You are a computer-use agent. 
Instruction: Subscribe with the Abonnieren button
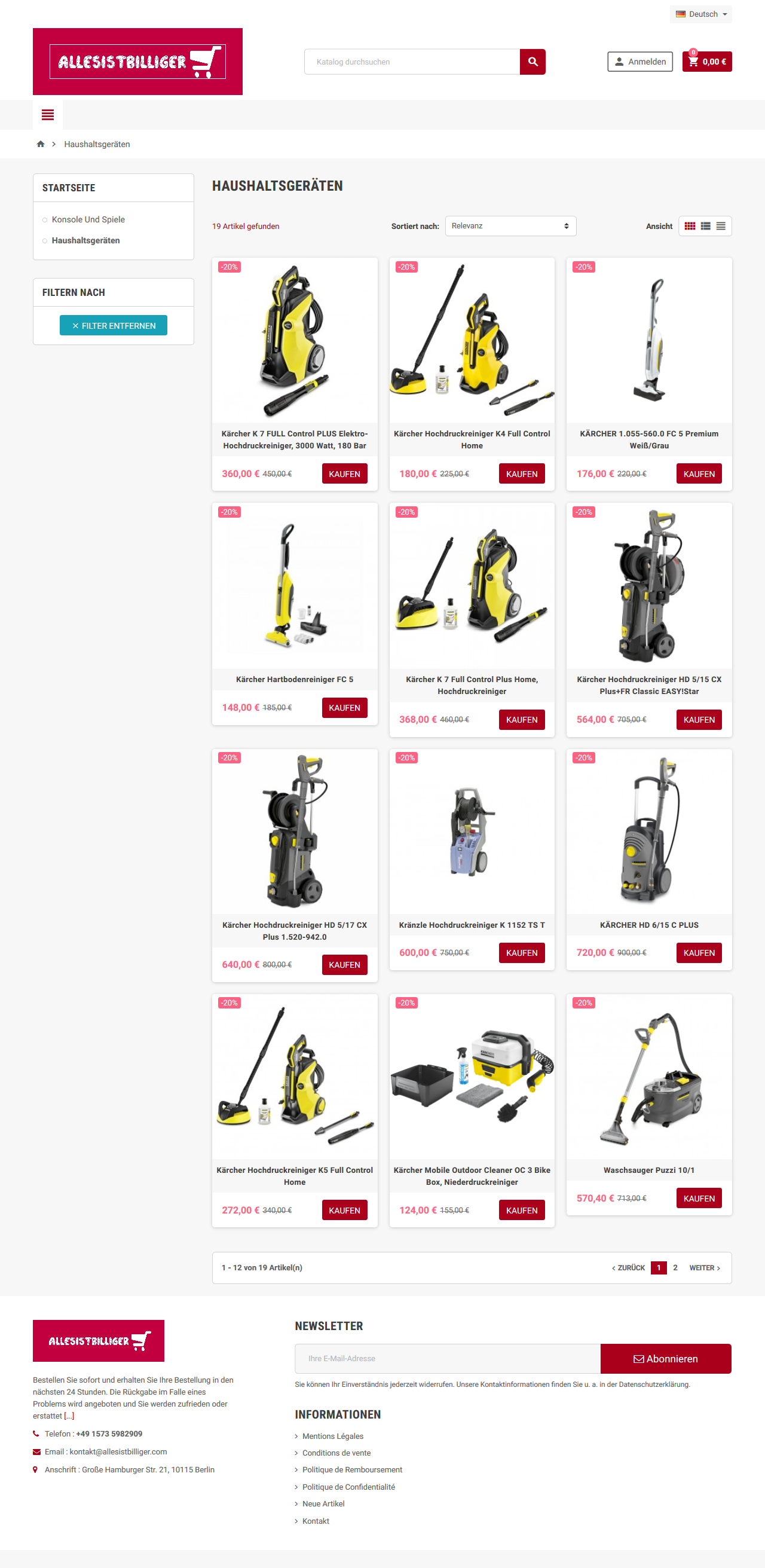pyautogui.click(x=666, y=1358)
